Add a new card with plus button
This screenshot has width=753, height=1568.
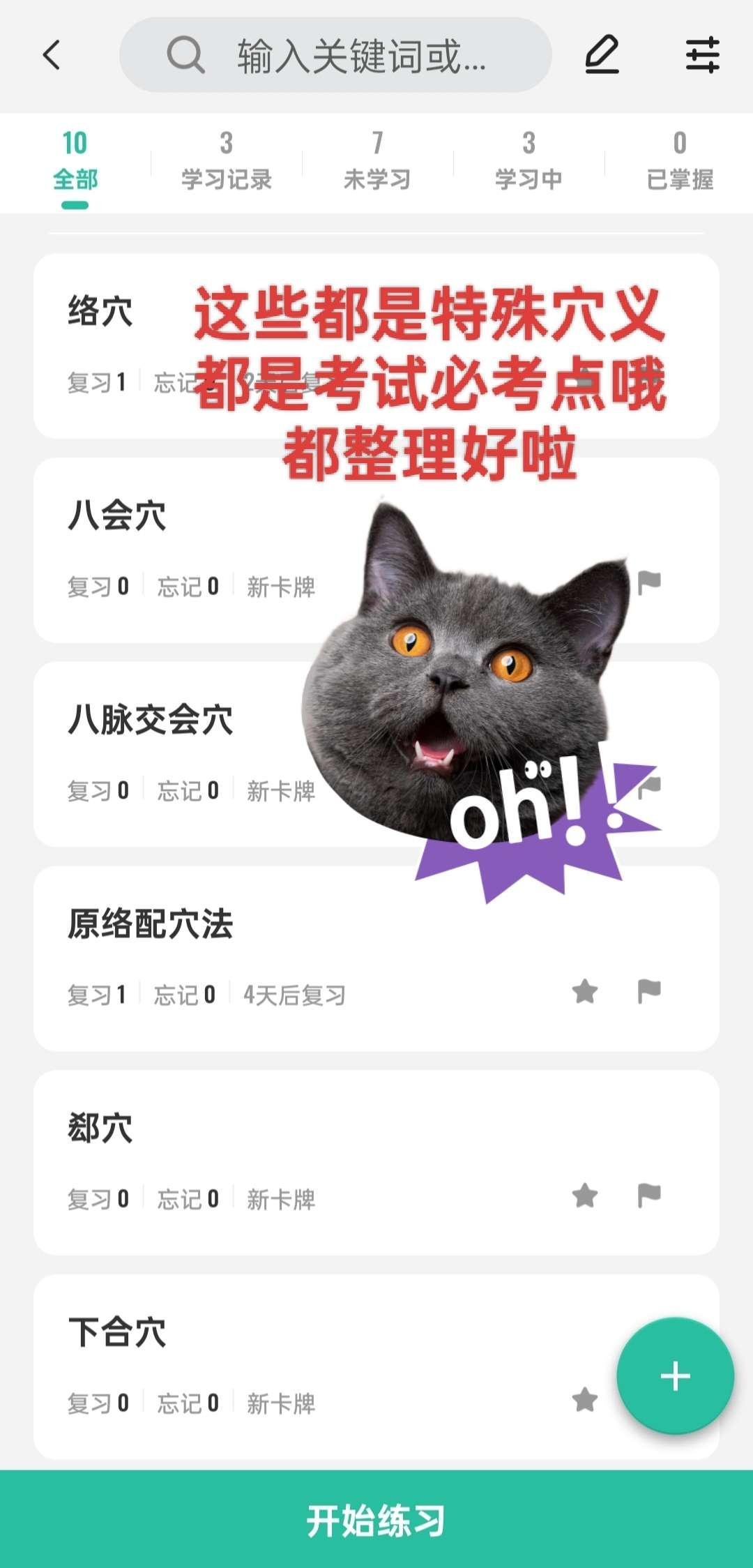675,1376
